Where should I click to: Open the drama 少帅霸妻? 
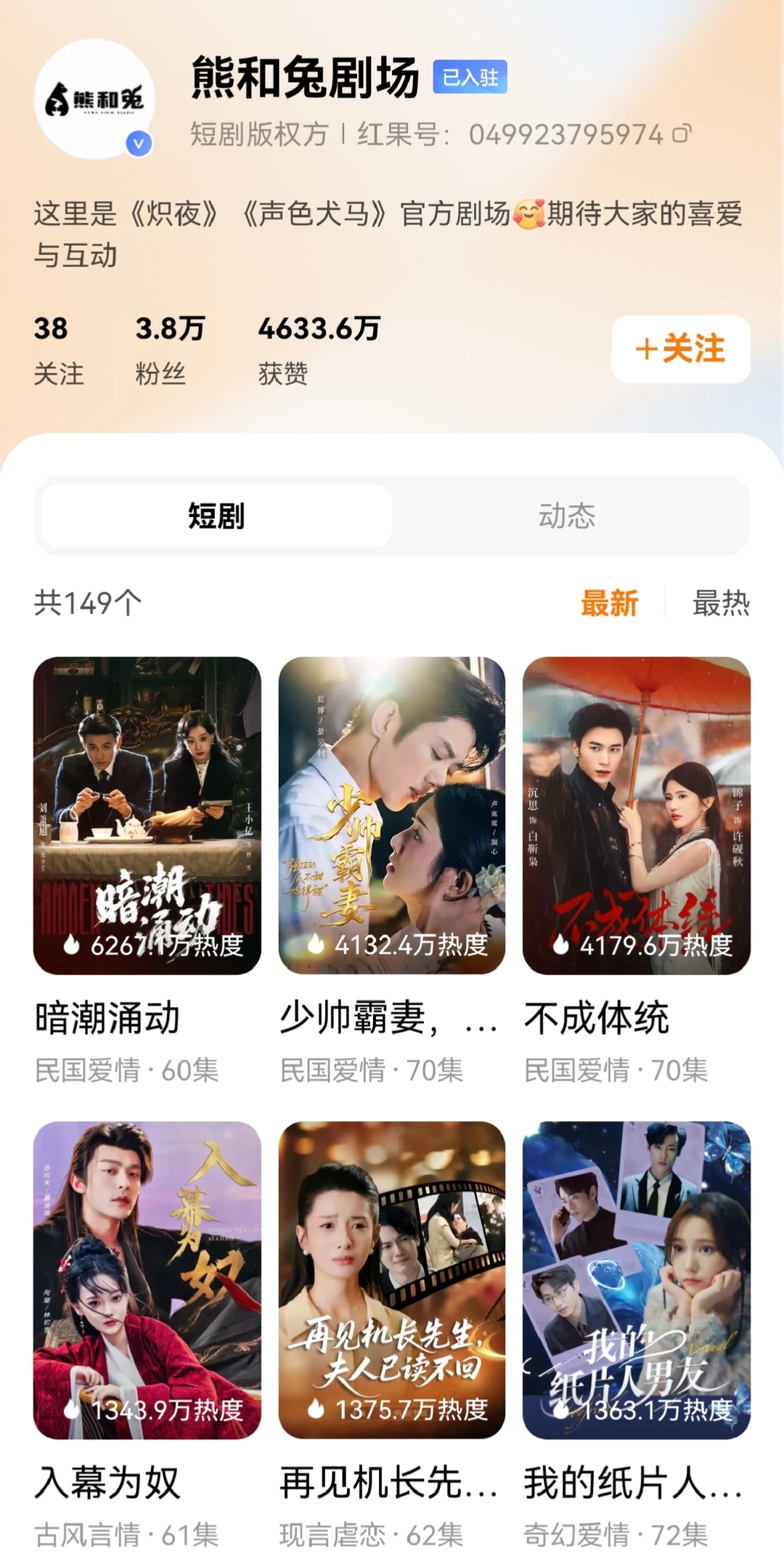(392, 815)
